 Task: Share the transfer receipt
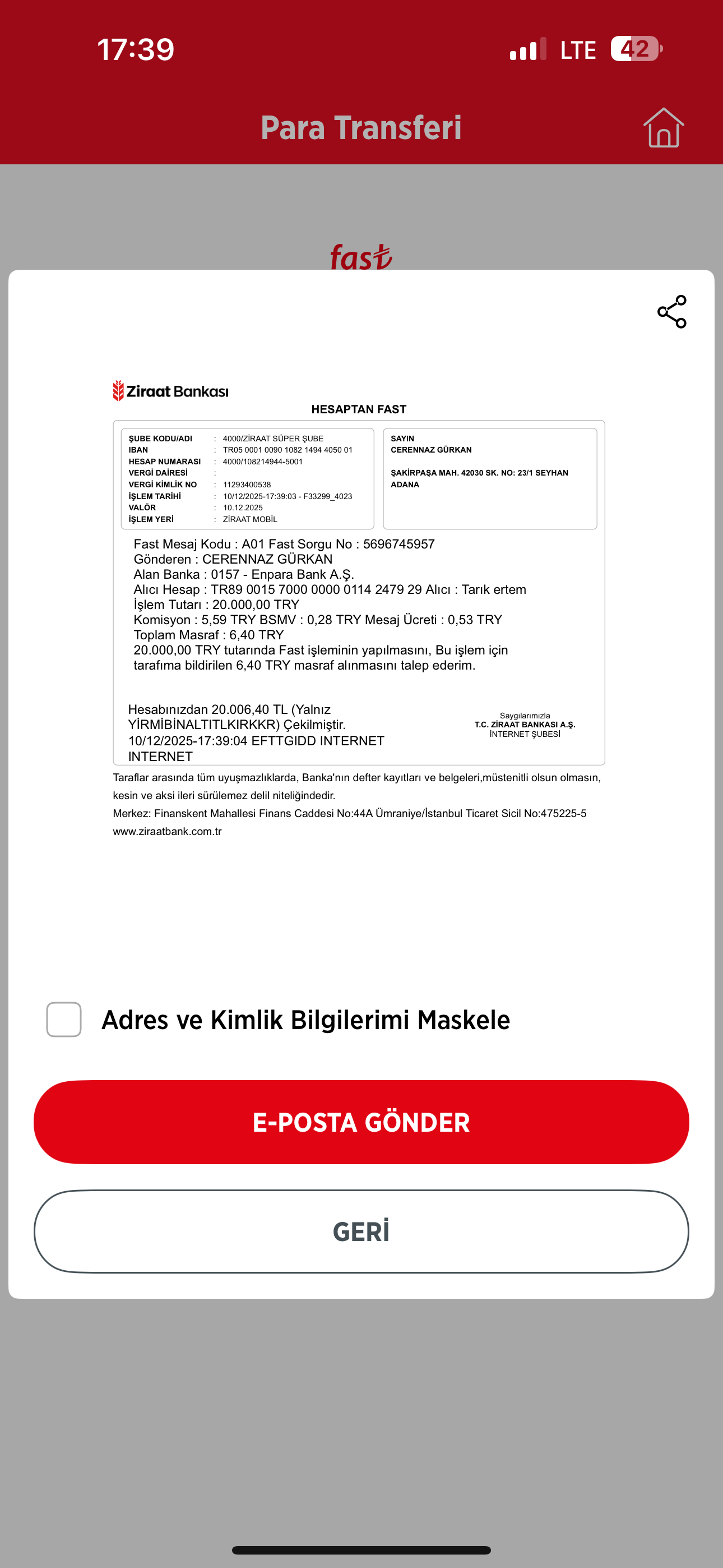tap(672, 312)
